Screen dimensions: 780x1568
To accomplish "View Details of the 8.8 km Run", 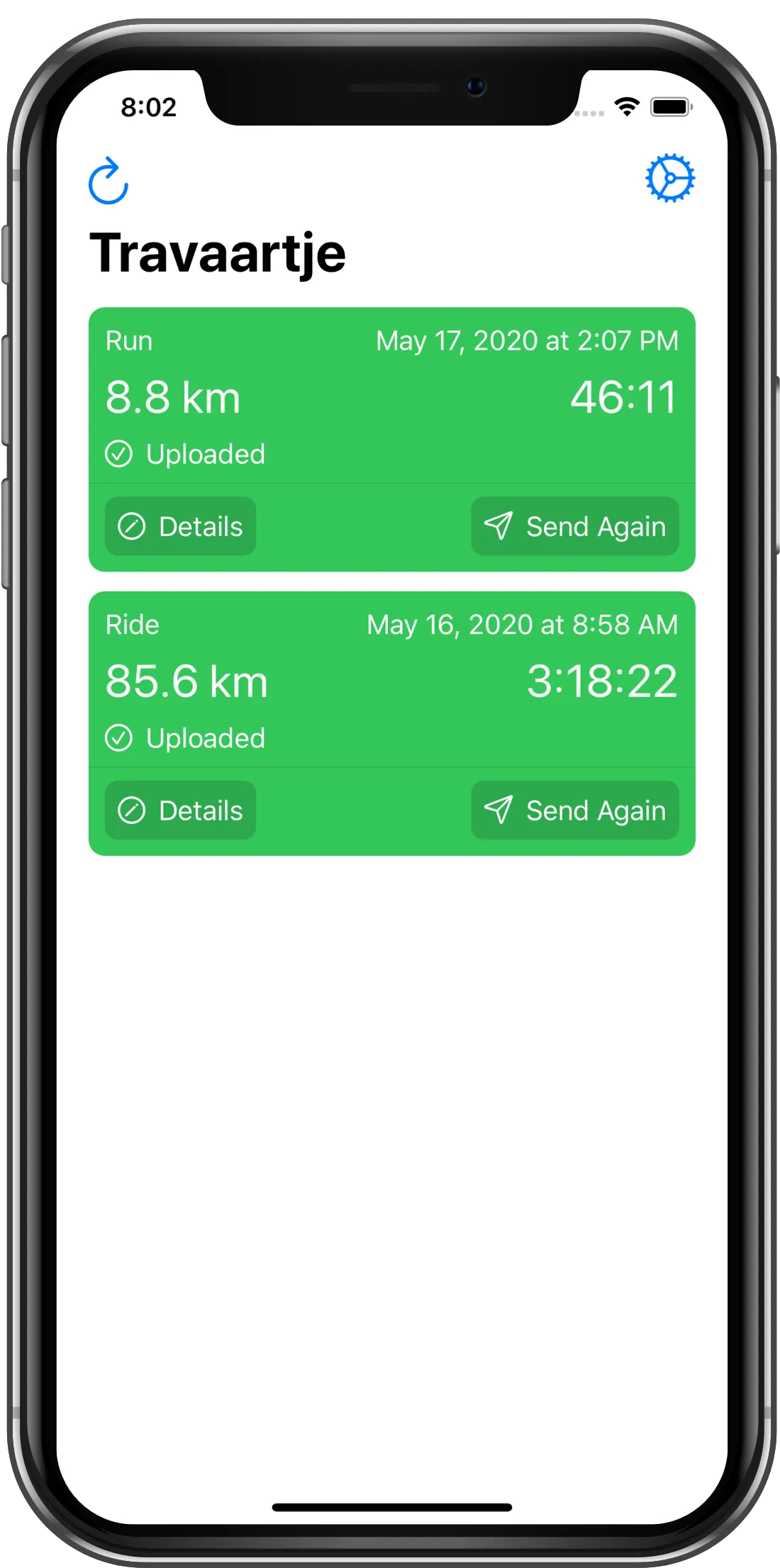I will click(x=180, y=526).
